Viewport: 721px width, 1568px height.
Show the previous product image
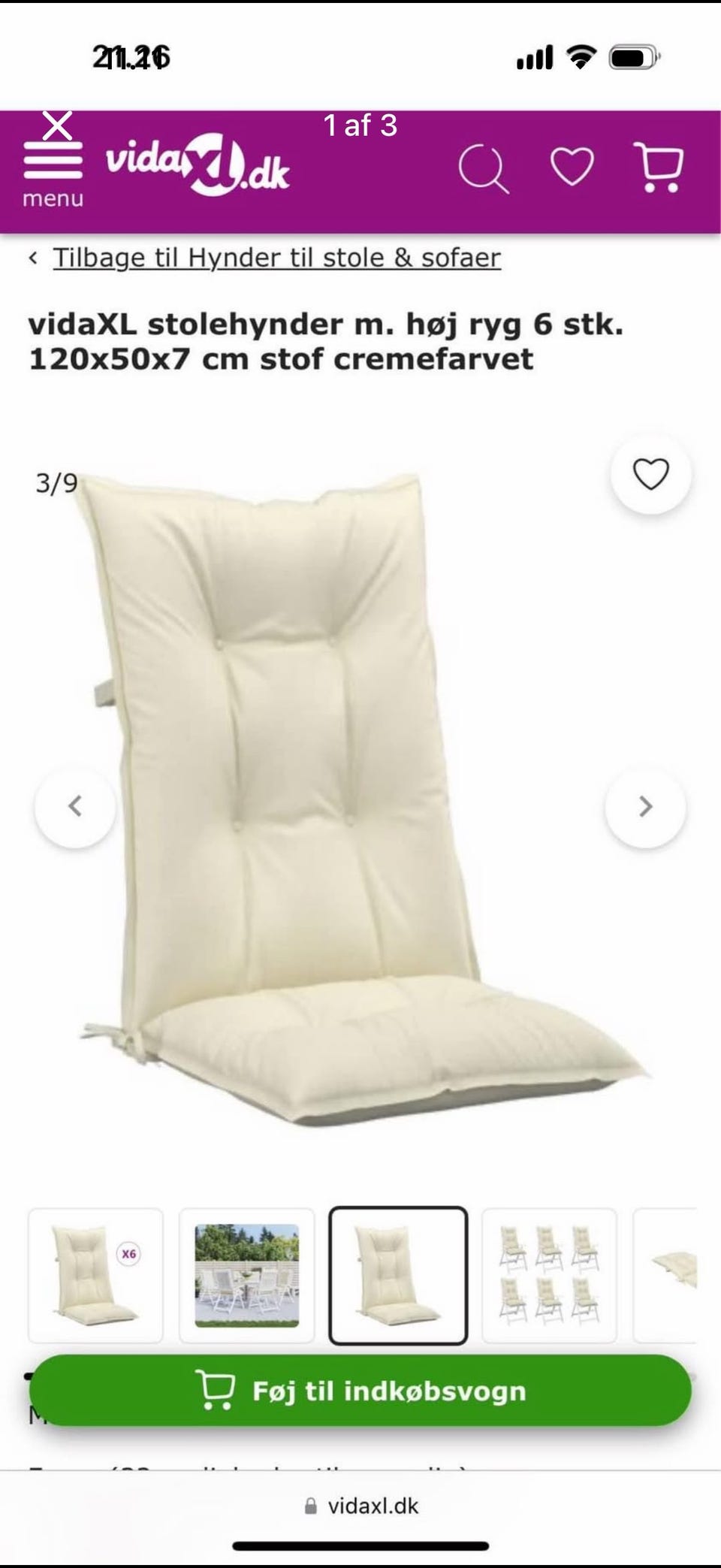[75, 807]
